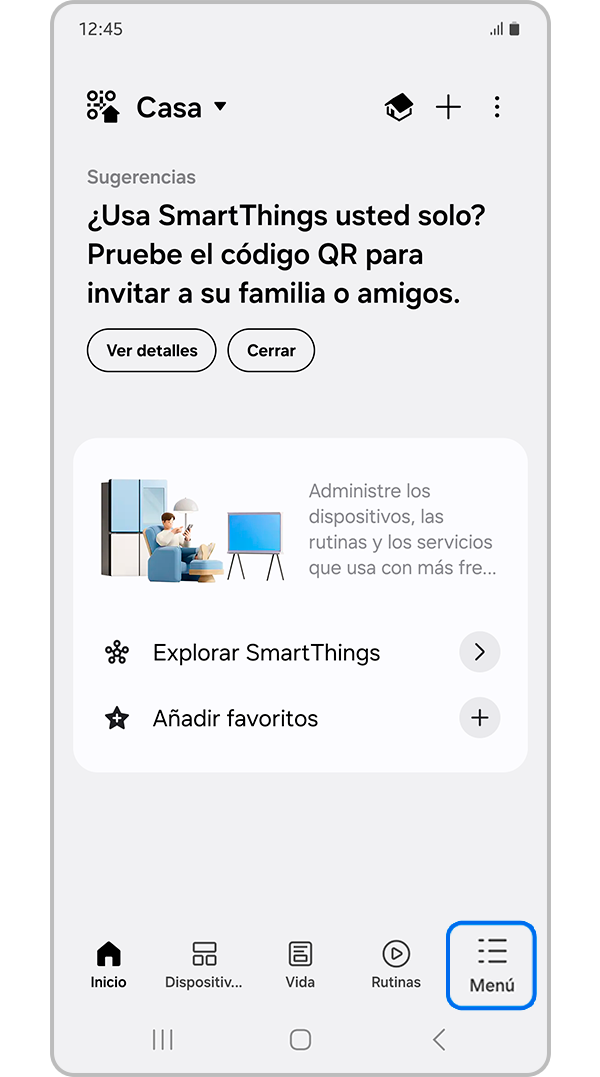The image size is (600, 1077).
Task: Go to the Dispositivos tab
Action: [x=204, y=965]
